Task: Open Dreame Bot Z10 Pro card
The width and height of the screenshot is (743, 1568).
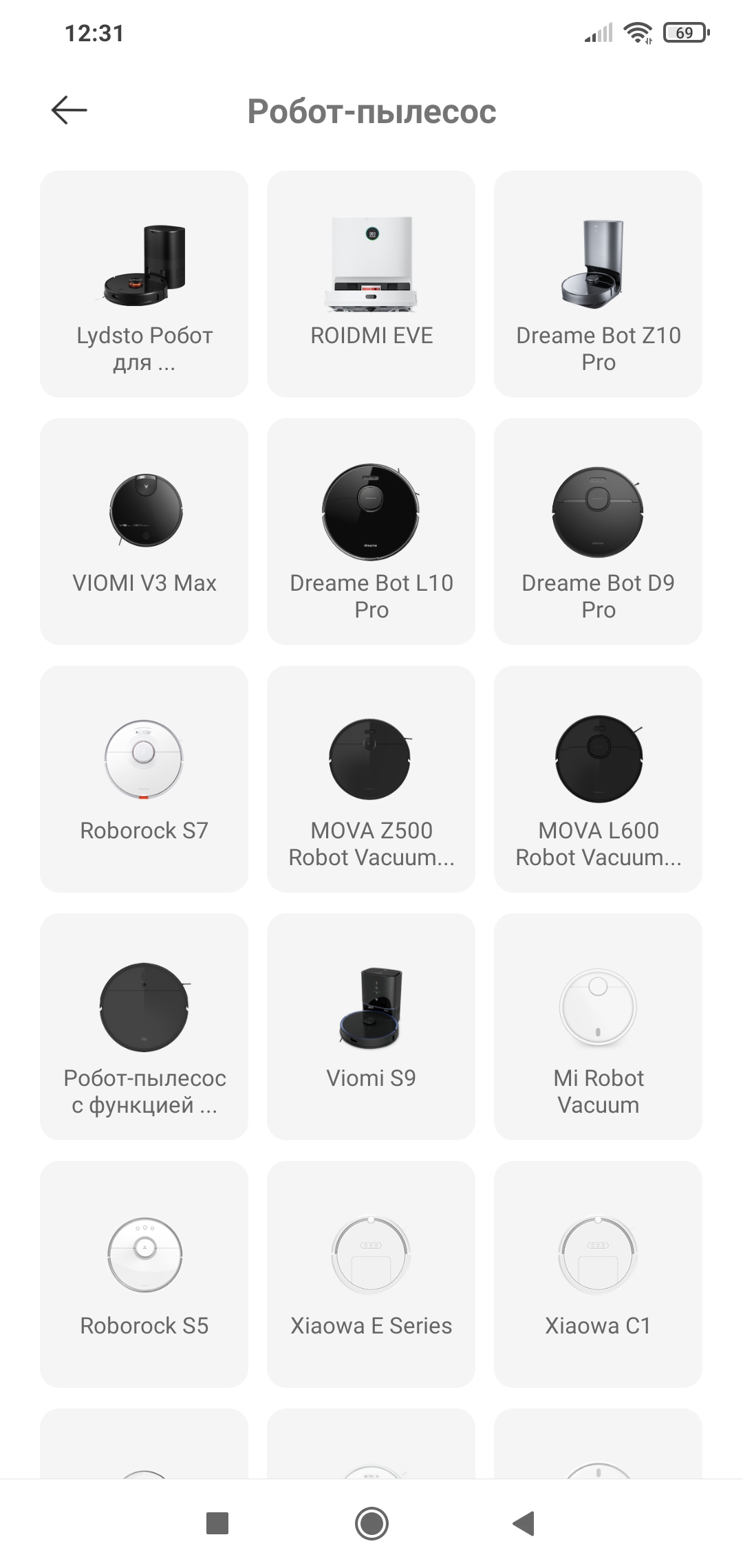Action: tap(598, 283)
